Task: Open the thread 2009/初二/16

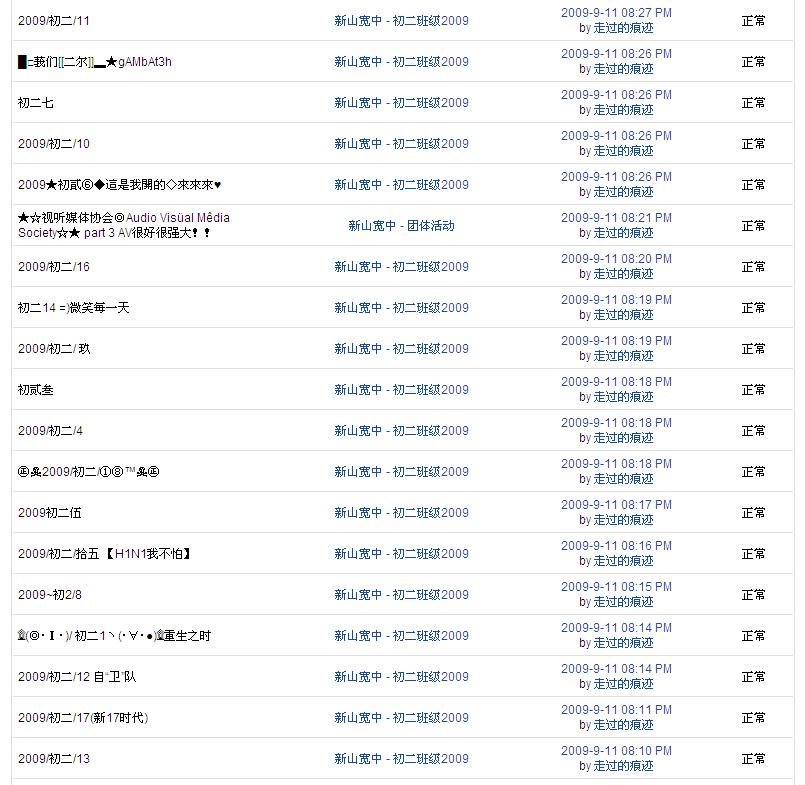Action: pos(54,267)
